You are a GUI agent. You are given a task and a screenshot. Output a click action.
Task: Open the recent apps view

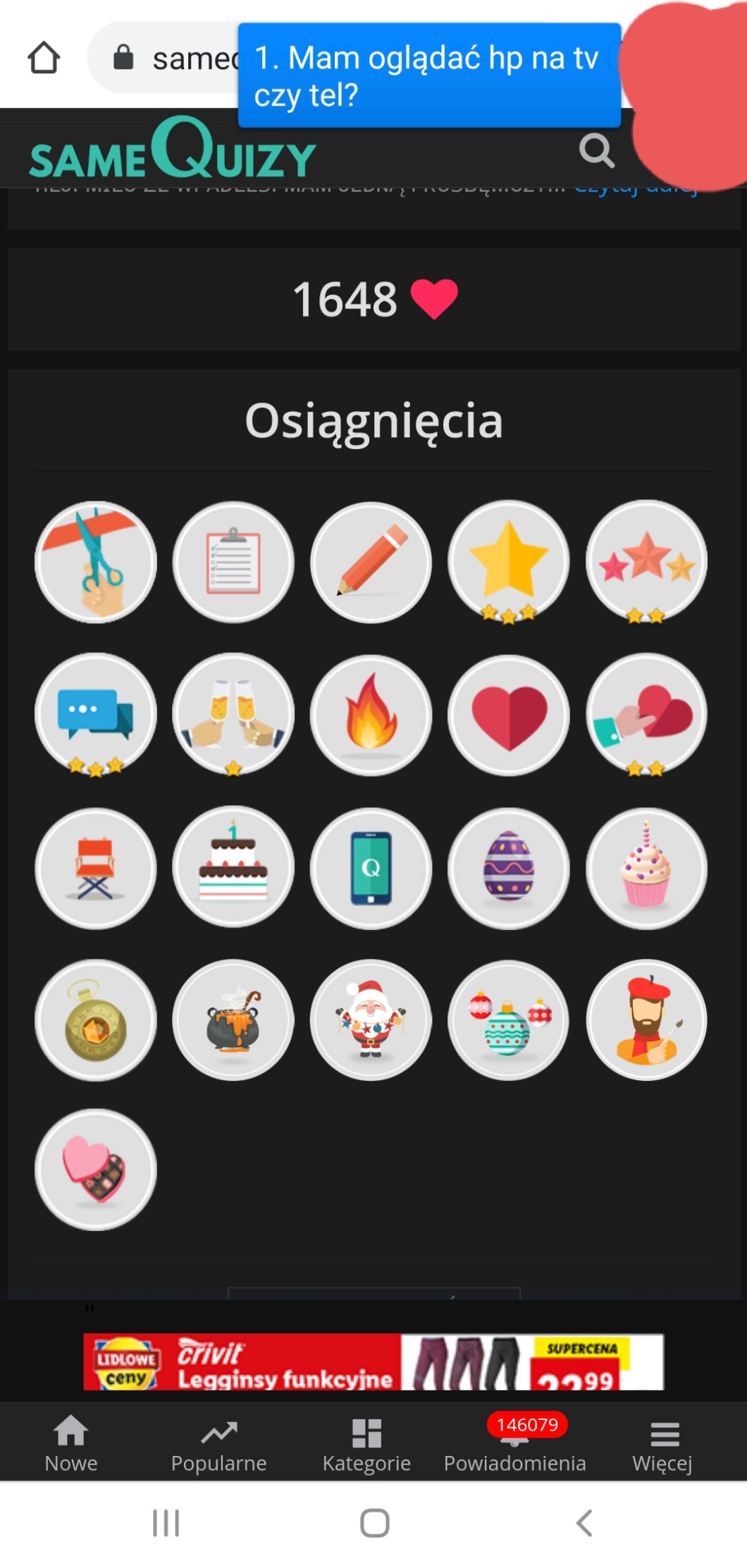pyautogui.click(x=166, y=1523)
